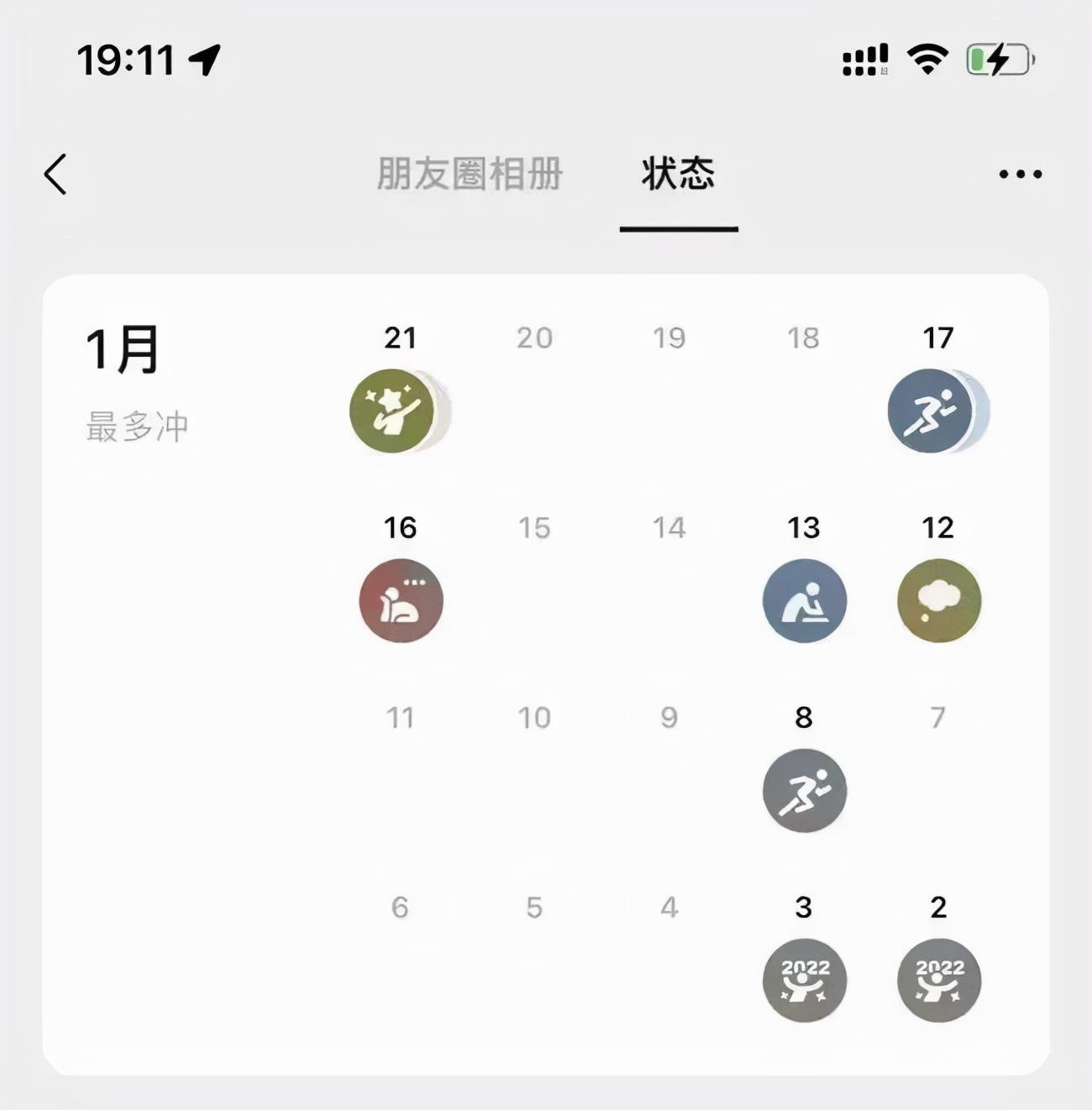Select the 状态 tab

click(678, 175)
